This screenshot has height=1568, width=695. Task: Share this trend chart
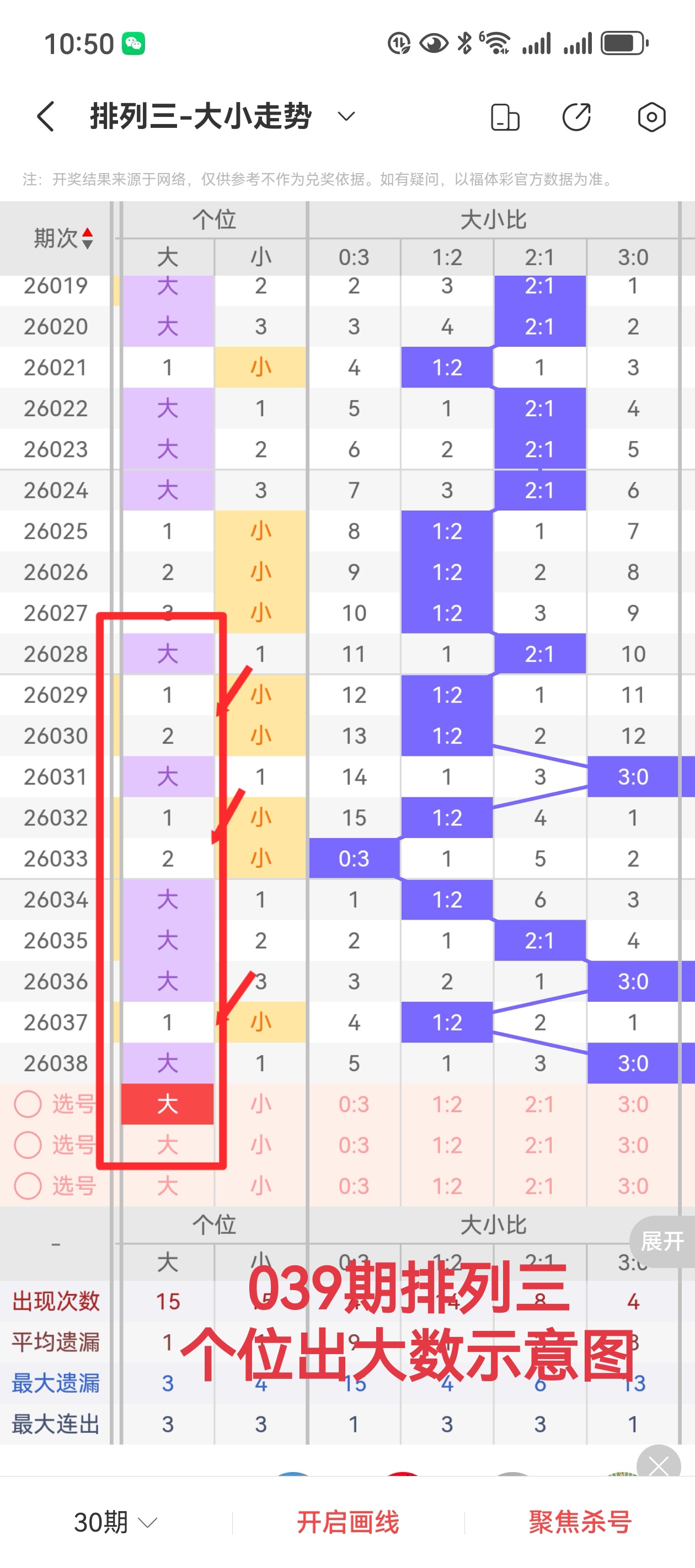click(x=576, y=117)
